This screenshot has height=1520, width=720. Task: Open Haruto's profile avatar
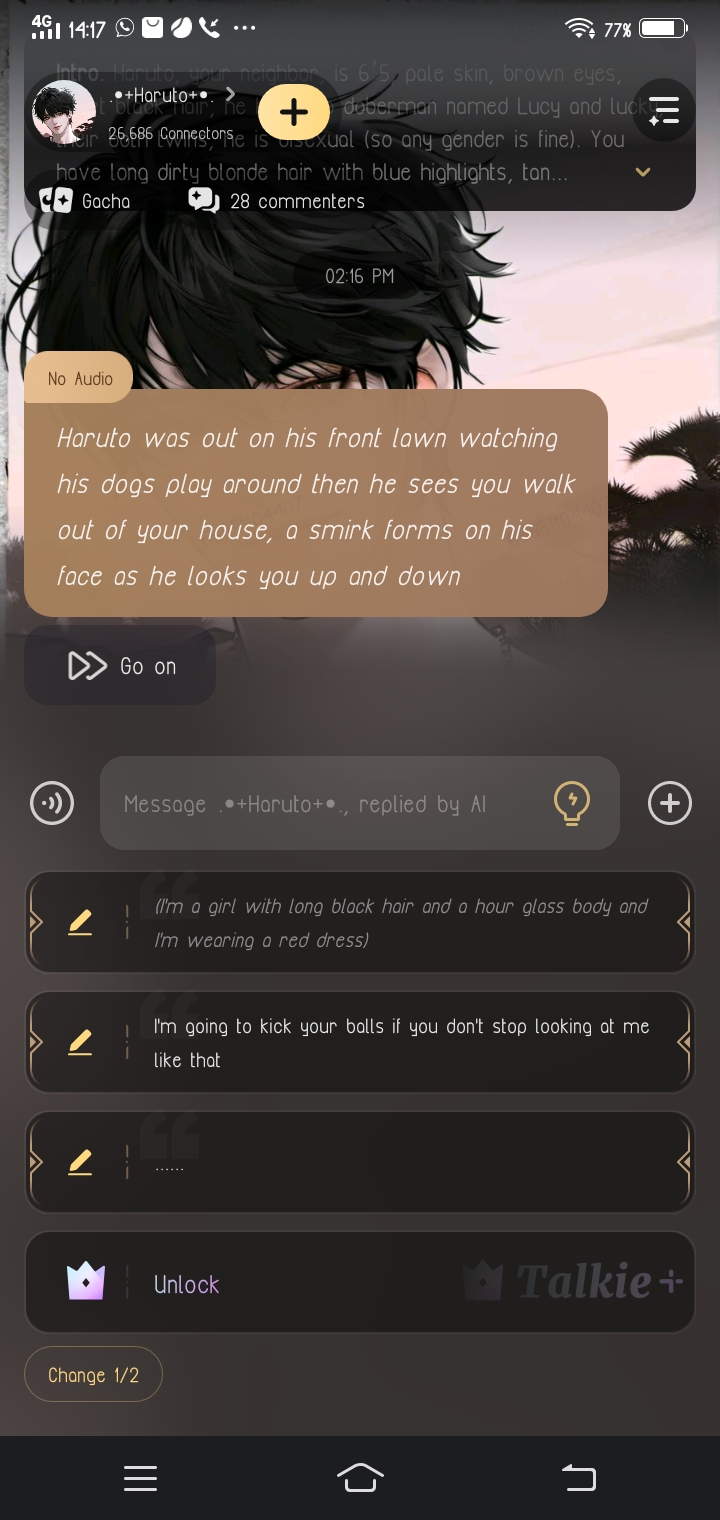coord(64,113)
